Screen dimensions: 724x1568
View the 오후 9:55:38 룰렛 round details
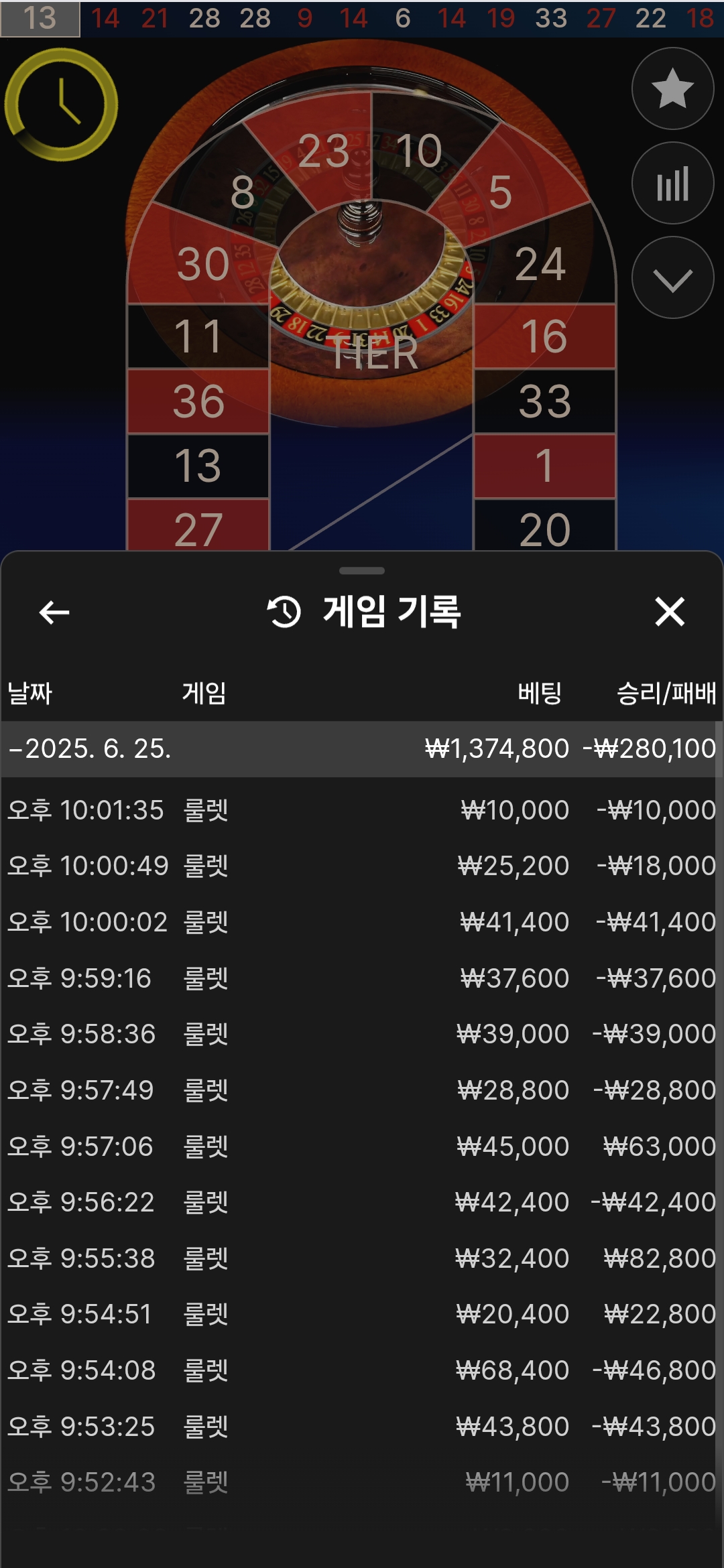pyautogui.click(x=362, y=1258)
